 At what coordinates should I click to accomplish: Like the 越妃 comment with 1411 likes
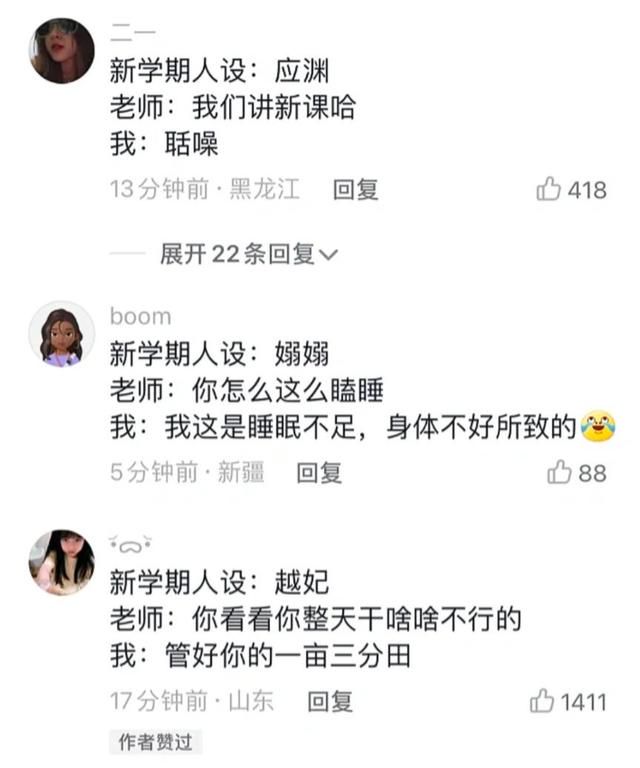pos(542,702)
